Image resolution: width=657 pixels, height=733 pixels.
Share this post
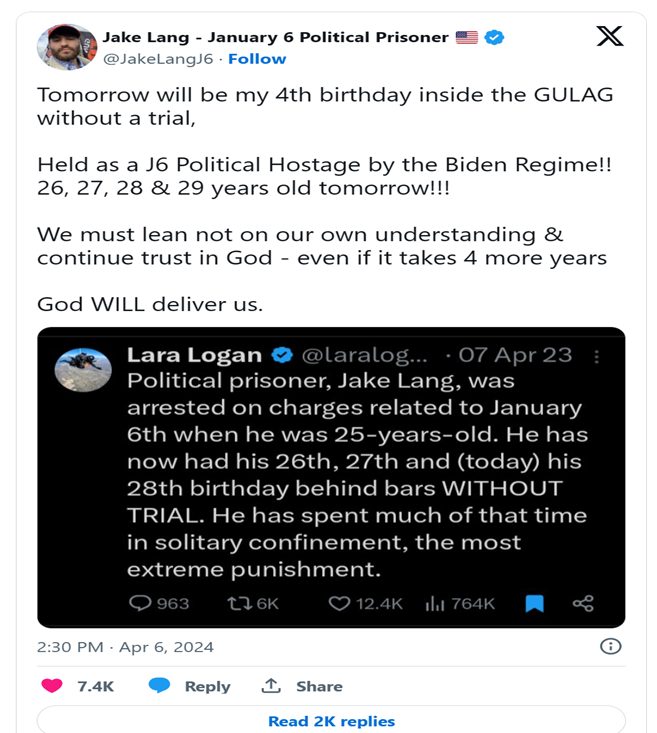302,686
